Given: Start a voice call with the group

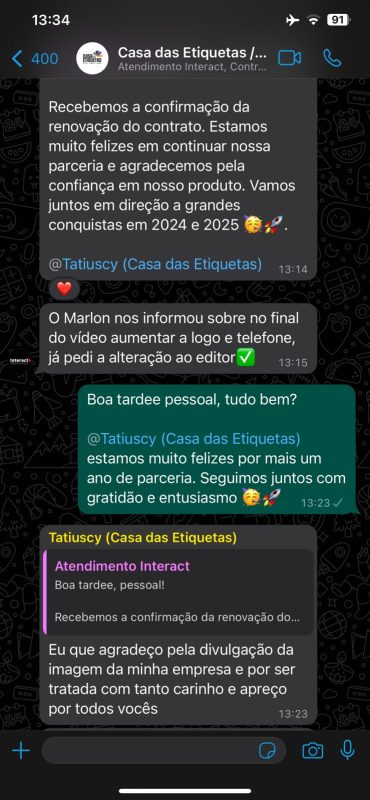Looking at the screenshot, I should click(332, 59).
